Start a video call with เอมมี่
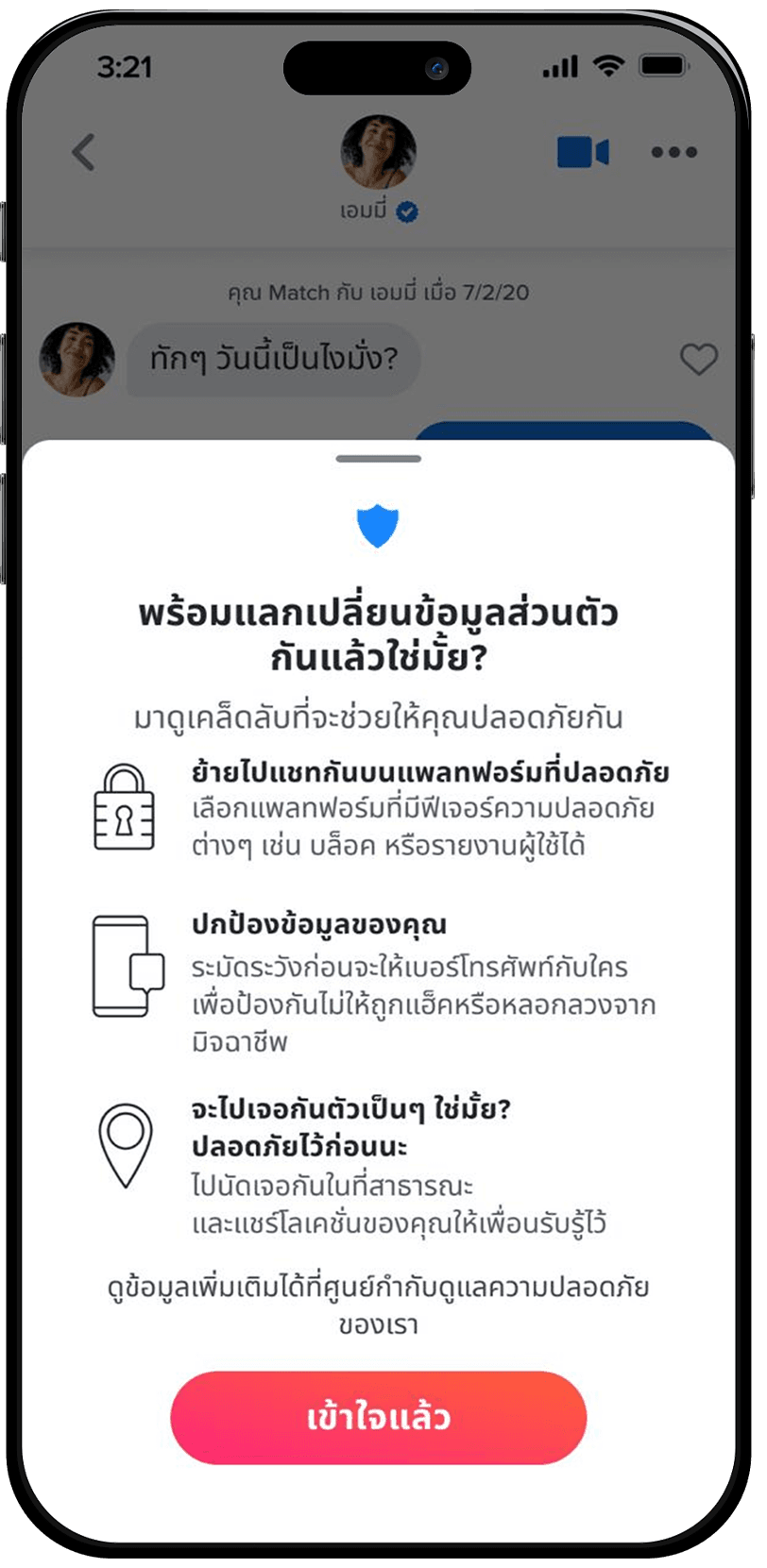 click(x=585, y=151)
